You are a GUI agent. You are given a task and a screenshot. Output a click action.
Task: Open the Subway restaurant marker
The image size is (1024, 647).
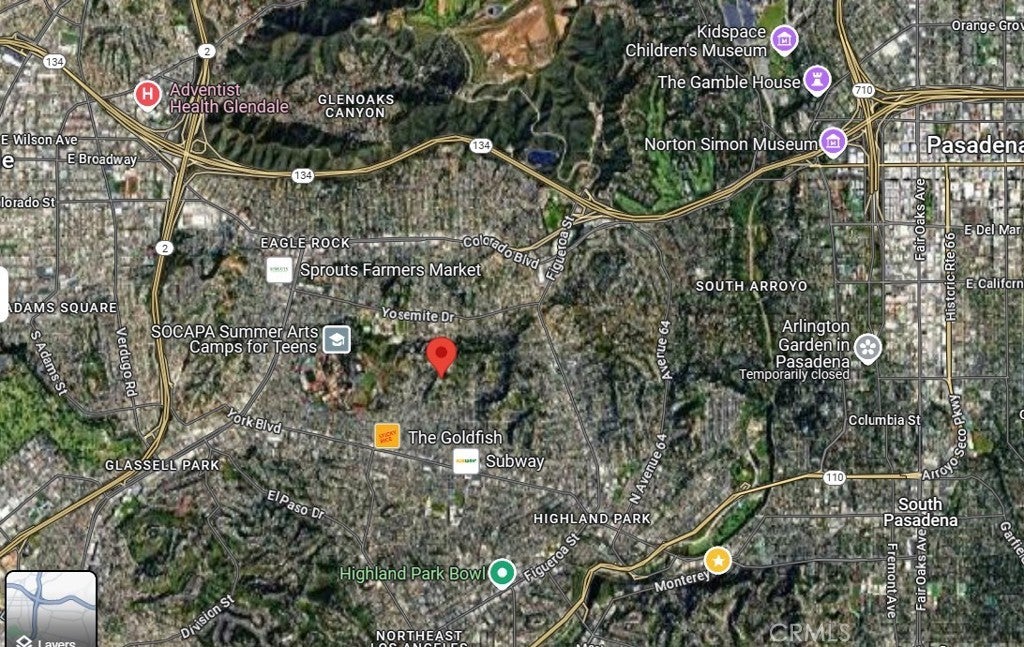(466, 461)
